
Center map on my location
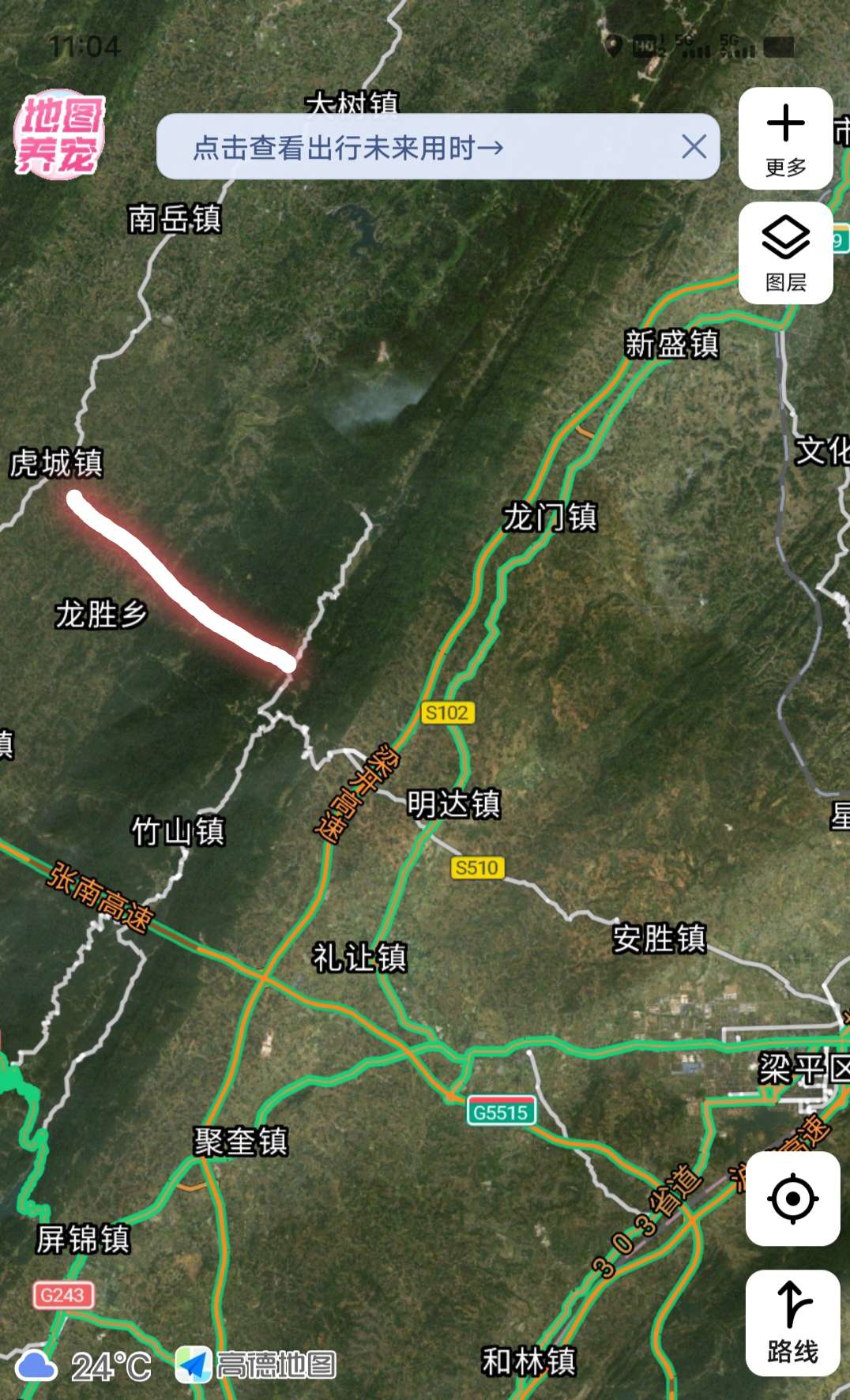click(792, 1199)
